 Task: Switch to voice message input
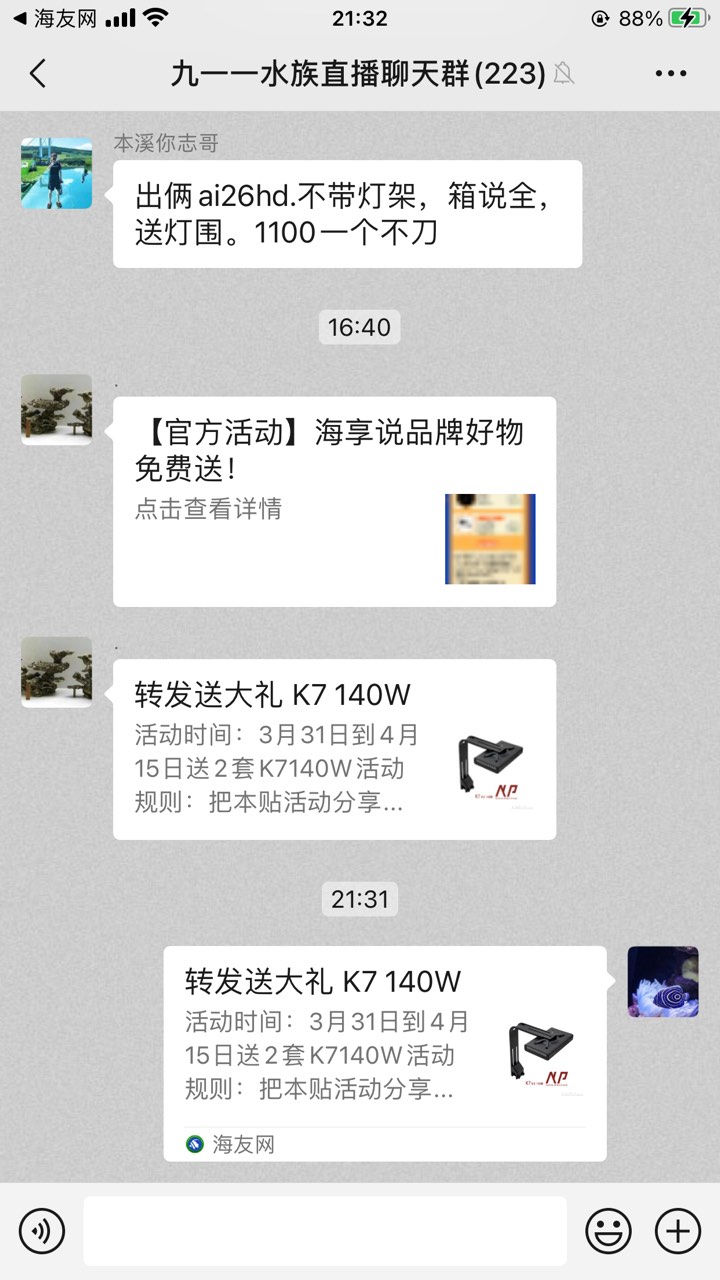42,1230
